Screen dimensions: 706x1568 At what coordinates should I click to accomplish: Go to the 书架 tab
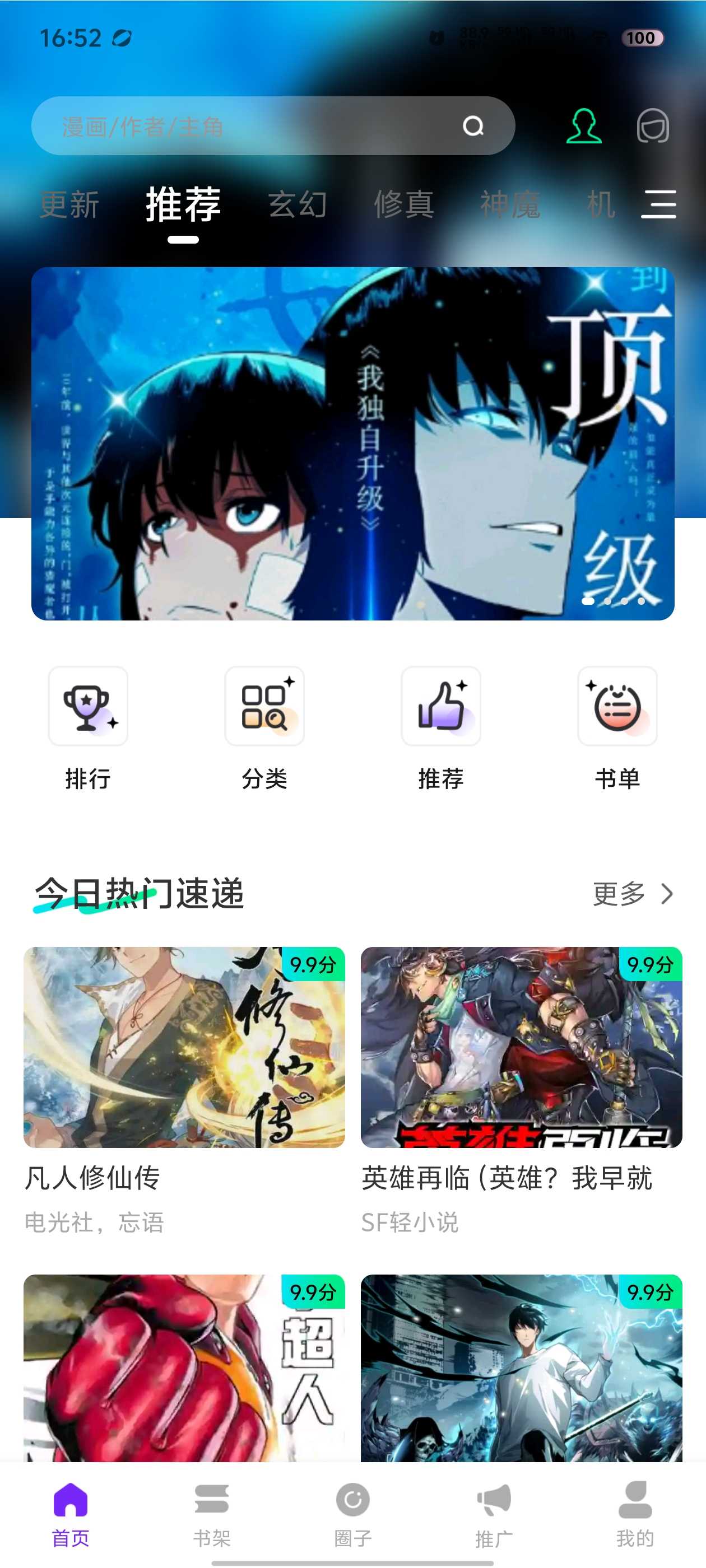(212, 1514)
